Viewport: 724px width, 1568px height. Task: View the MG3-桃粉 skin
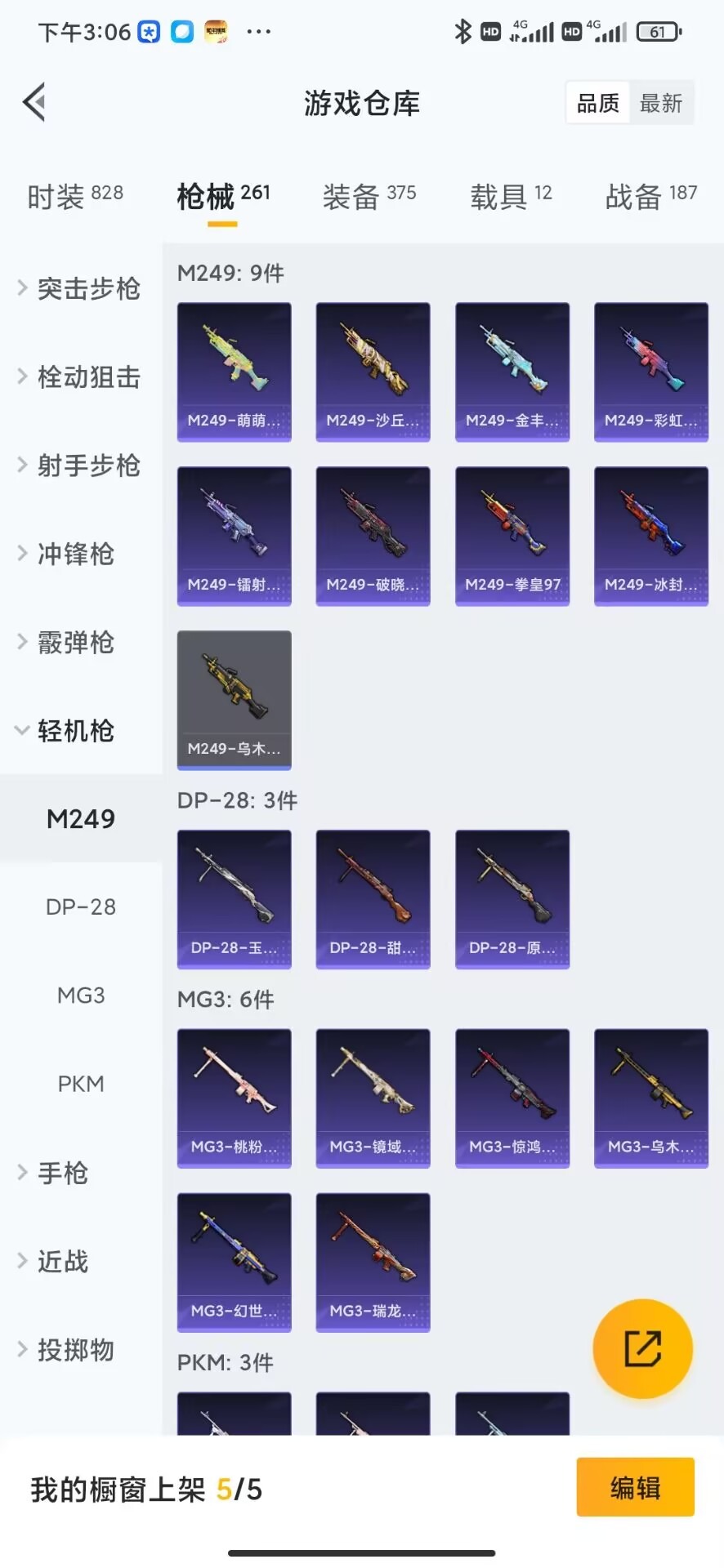235,1098
